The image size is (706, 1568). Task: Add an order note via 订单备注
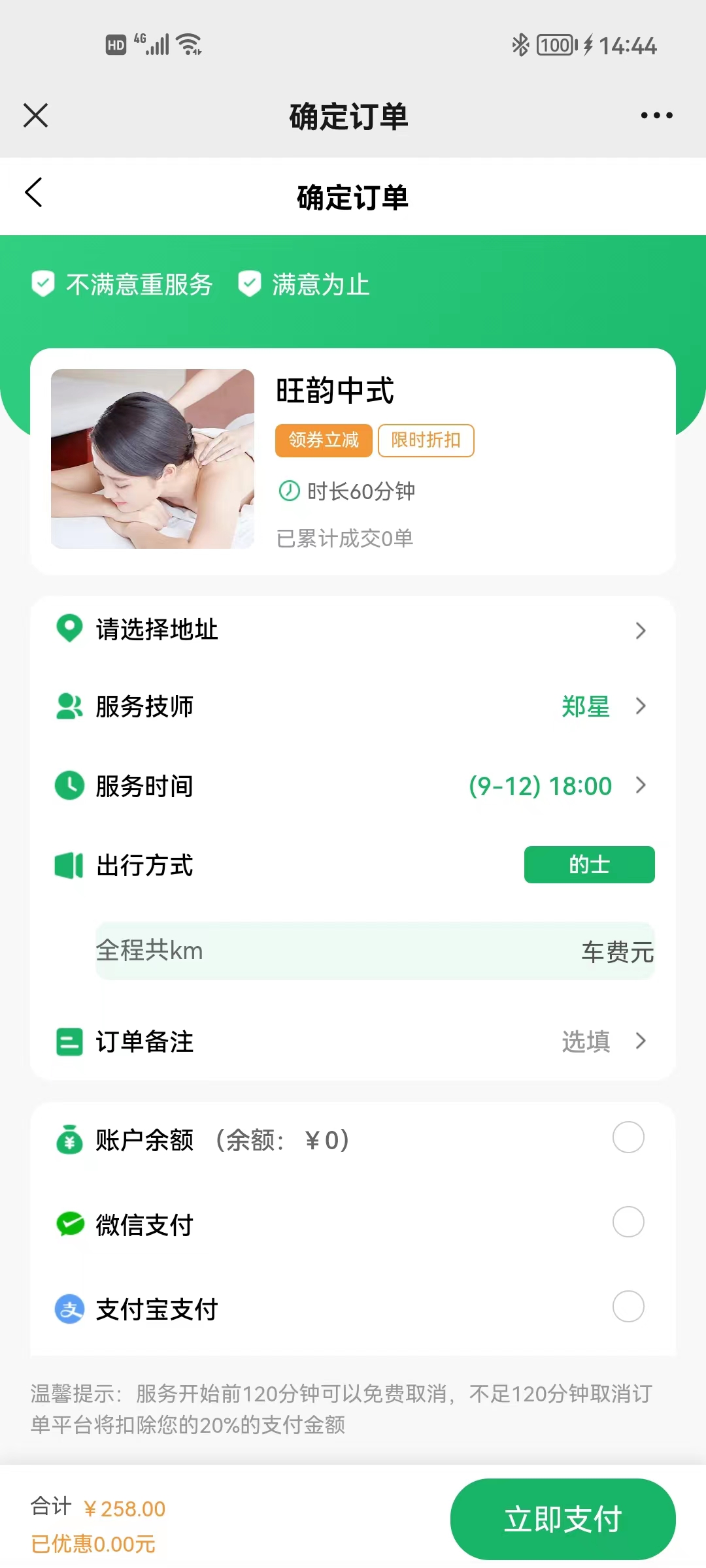tap(353, 1041)
